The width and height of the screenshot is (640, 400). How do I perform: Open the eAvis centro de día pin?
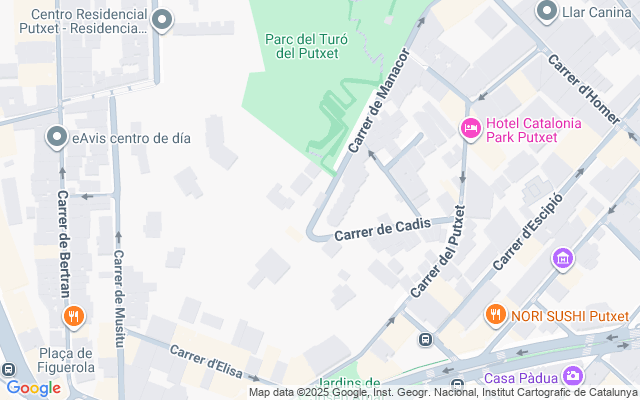(x=55, y=139)
